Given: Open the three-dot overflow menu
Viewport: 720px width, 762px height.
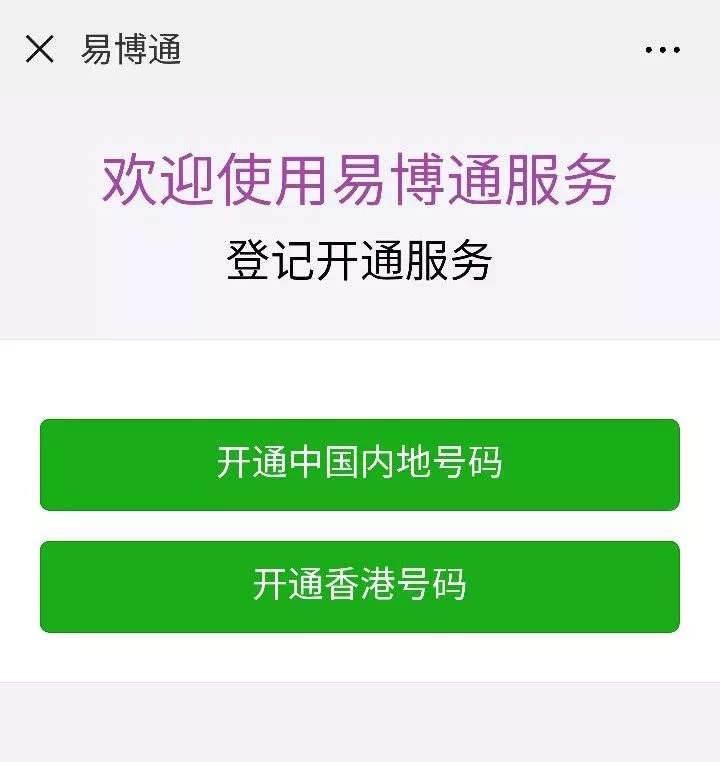Looking at the screenshot, I should point(662,49).
